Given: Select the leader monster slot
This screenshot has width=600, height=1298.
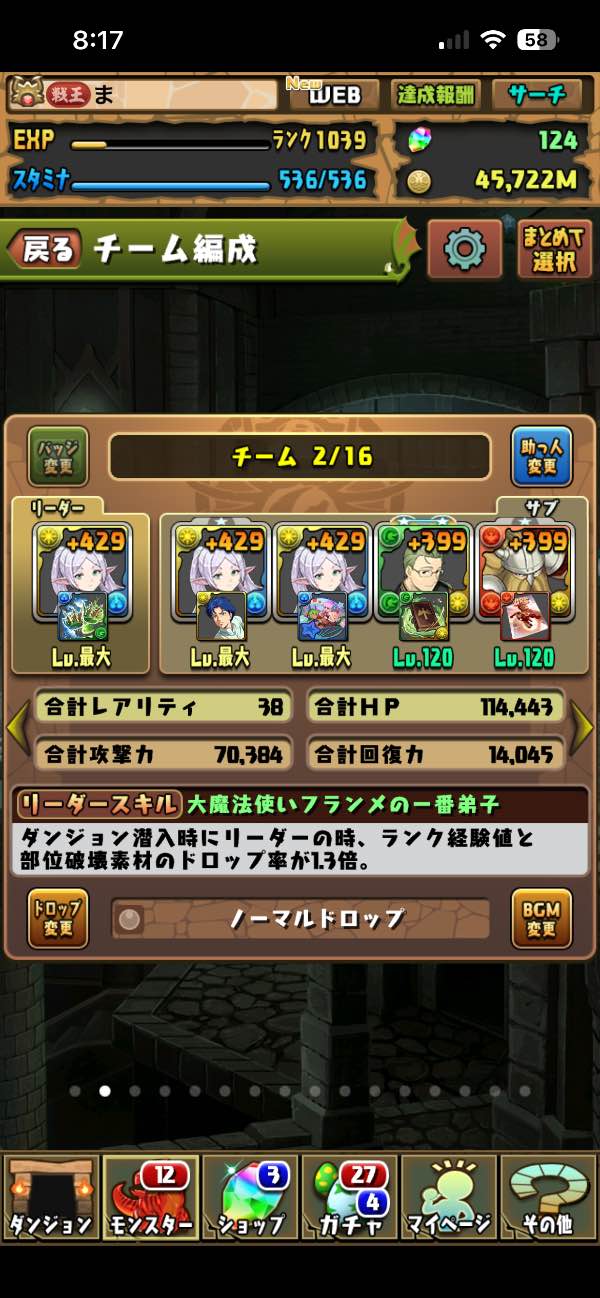Looking at the screenshot, I should click(81, 590).
